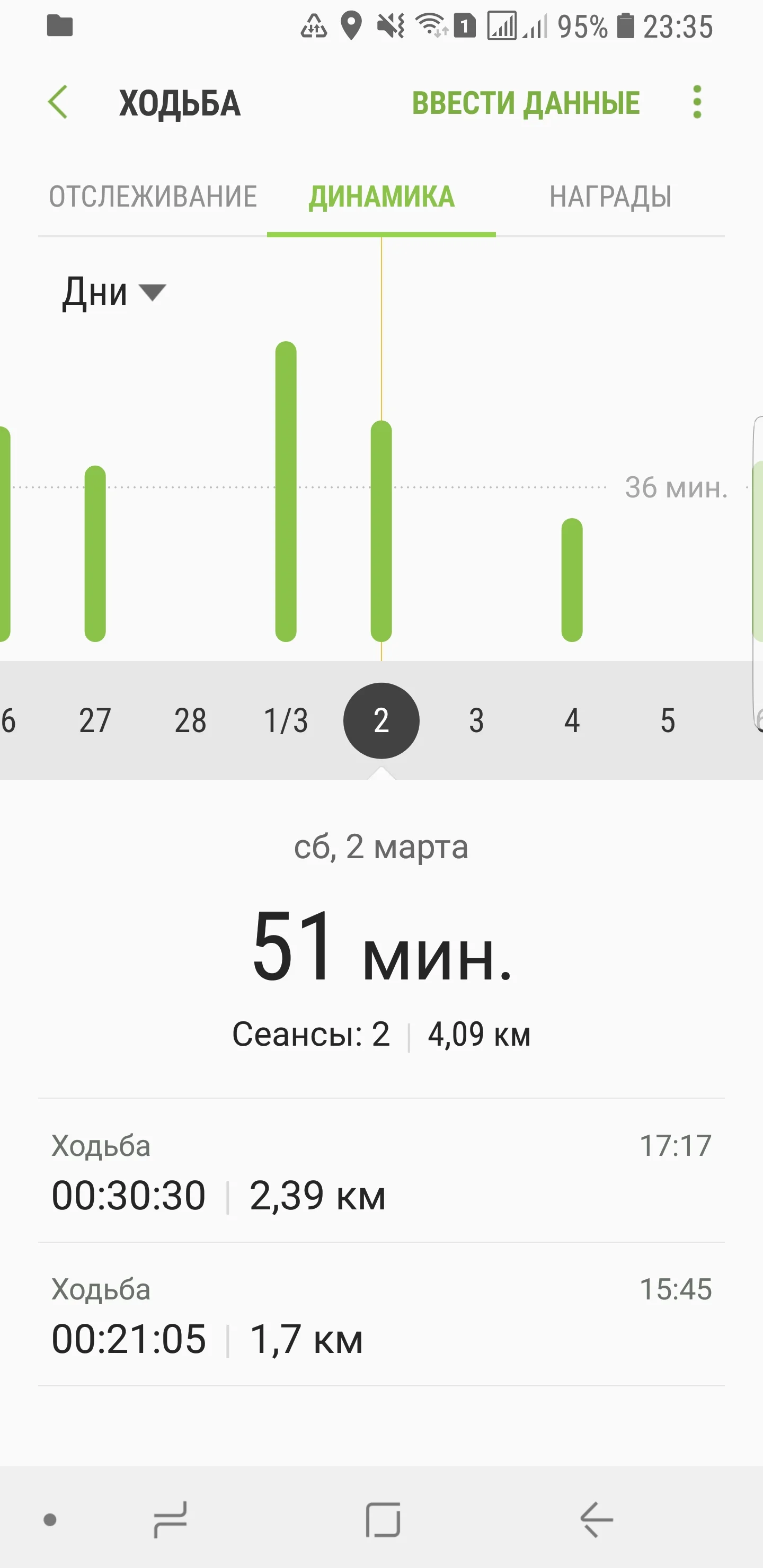Select 1/3 on the date strip
Image resolution: width=763 pixels, height=1568 pixels.
click(x=286, y=720)
